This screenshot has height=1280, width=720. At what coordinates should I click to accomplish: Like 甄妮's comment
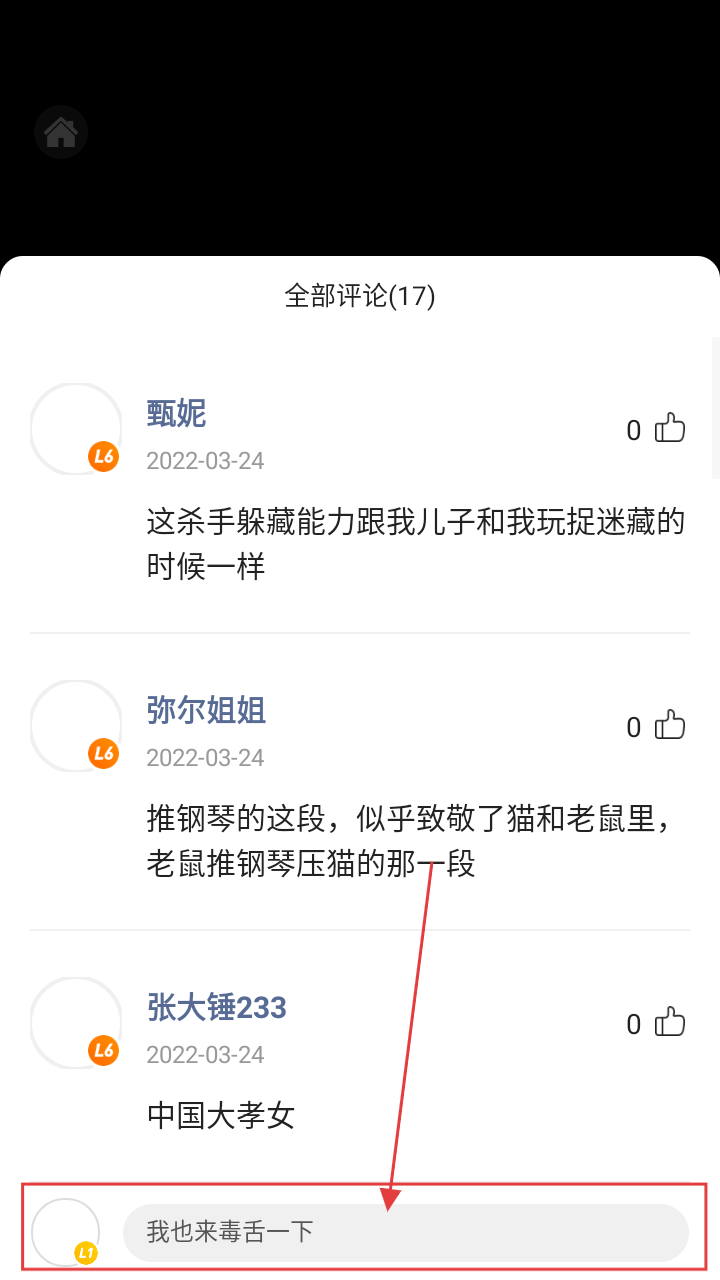click(x=669, y=429)
